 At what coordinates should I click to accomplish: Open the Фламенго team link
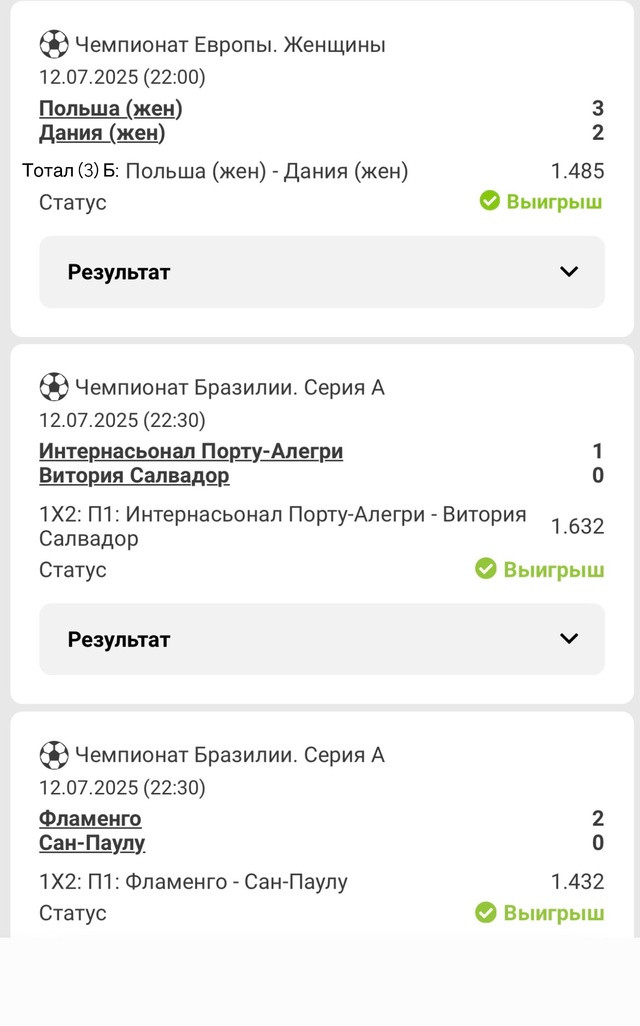[x=90, y=818]
